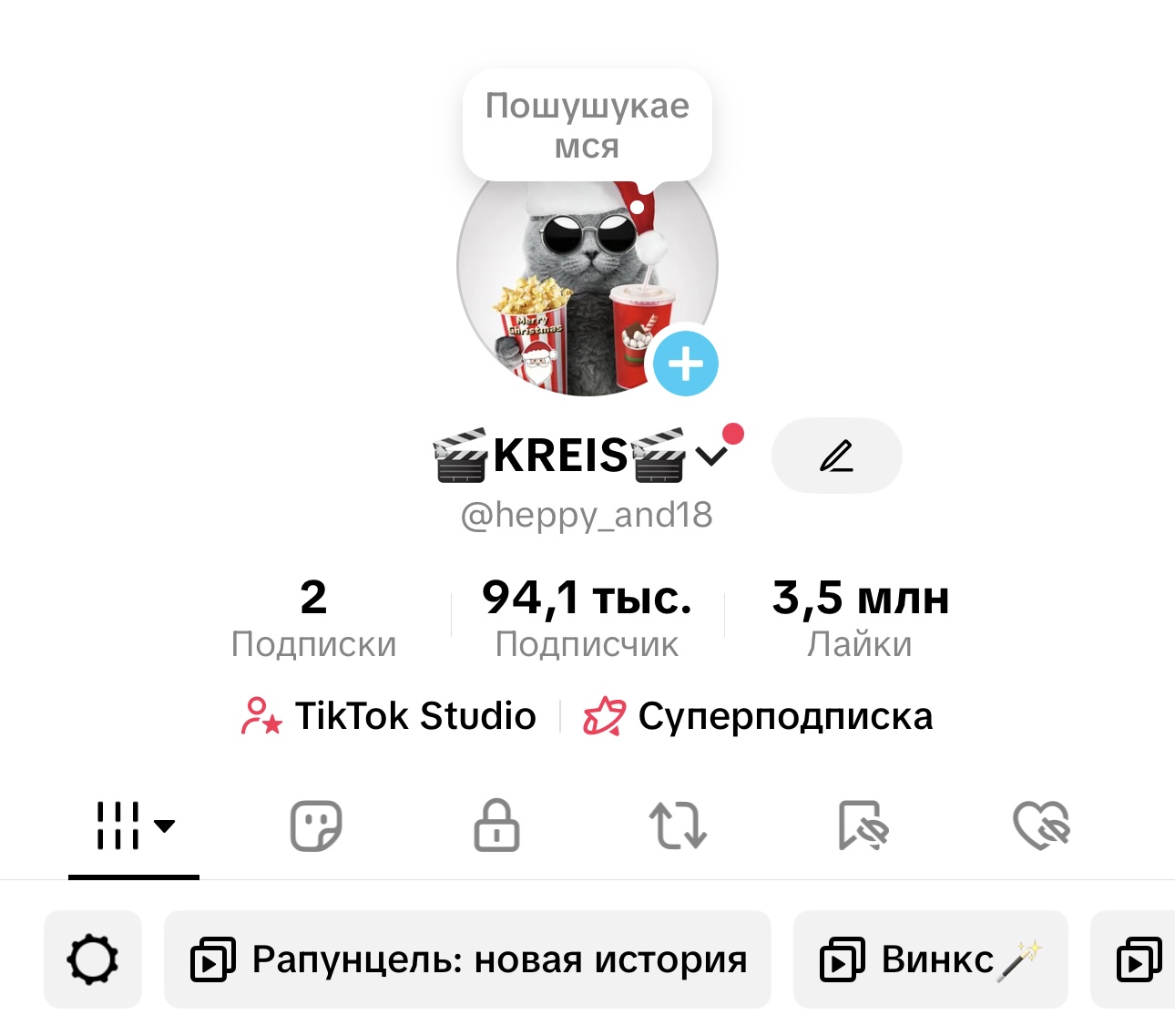Image resolution: width=1175 pixels, height=1036 pixels.
Task: Open the hidden liked videos tab
Action: click(1041, 826)
